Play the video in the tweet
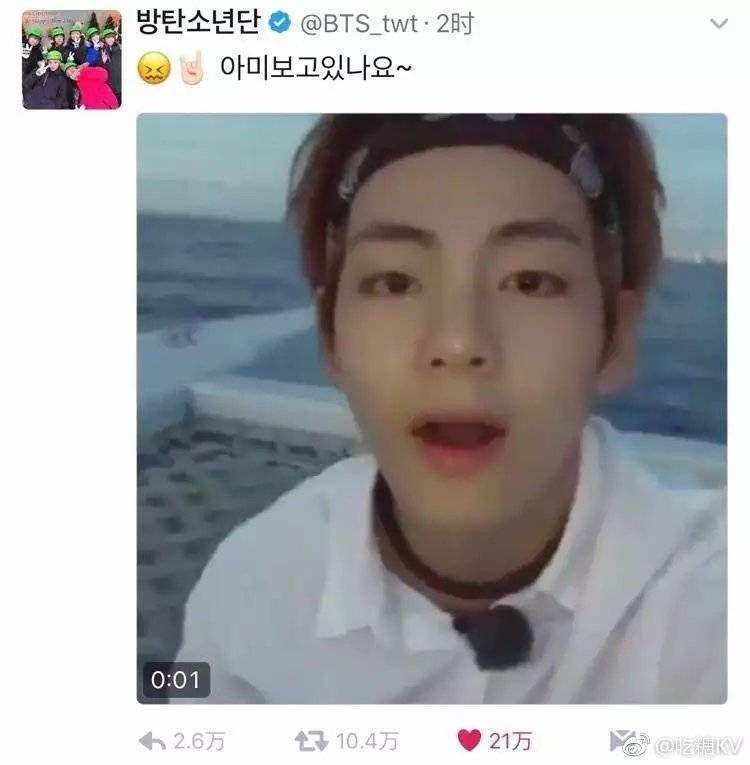 coord(431,408)
